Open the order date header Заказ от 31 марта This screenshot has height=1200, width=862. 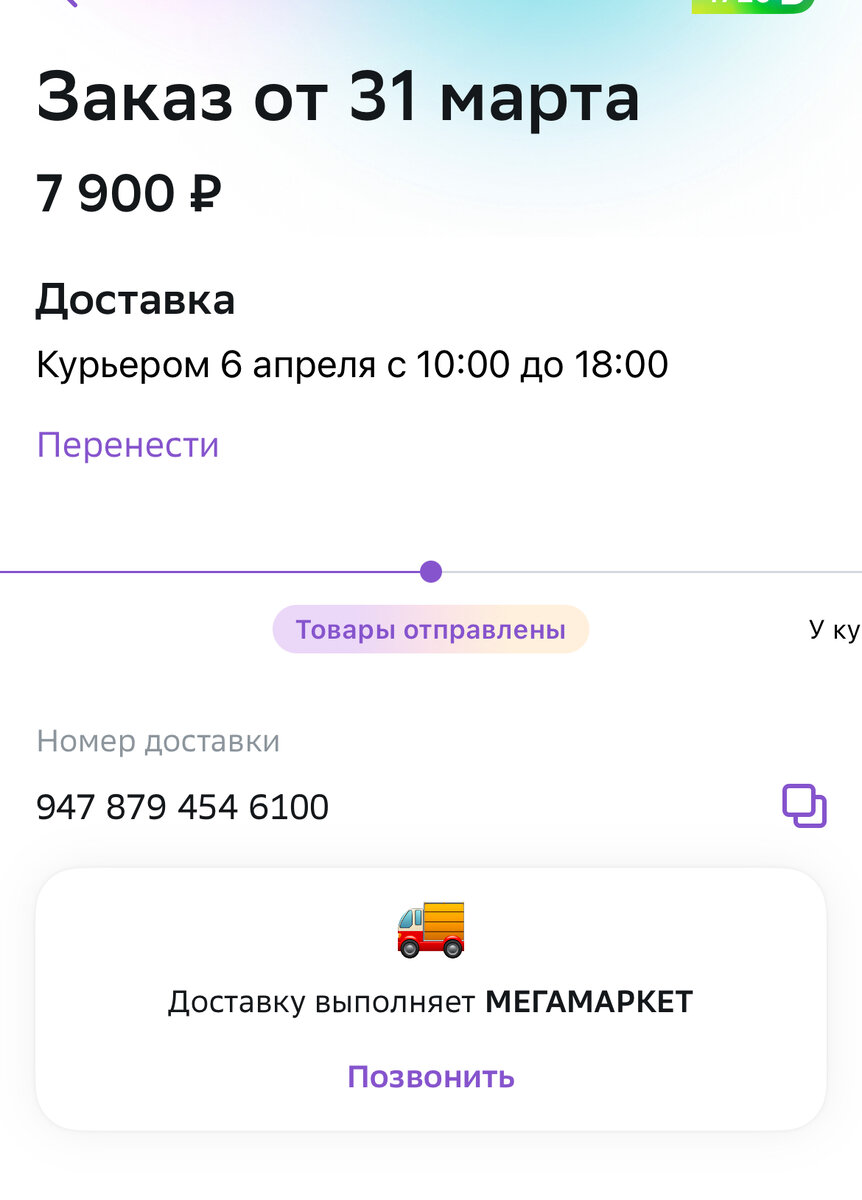[x=338, y=97]
